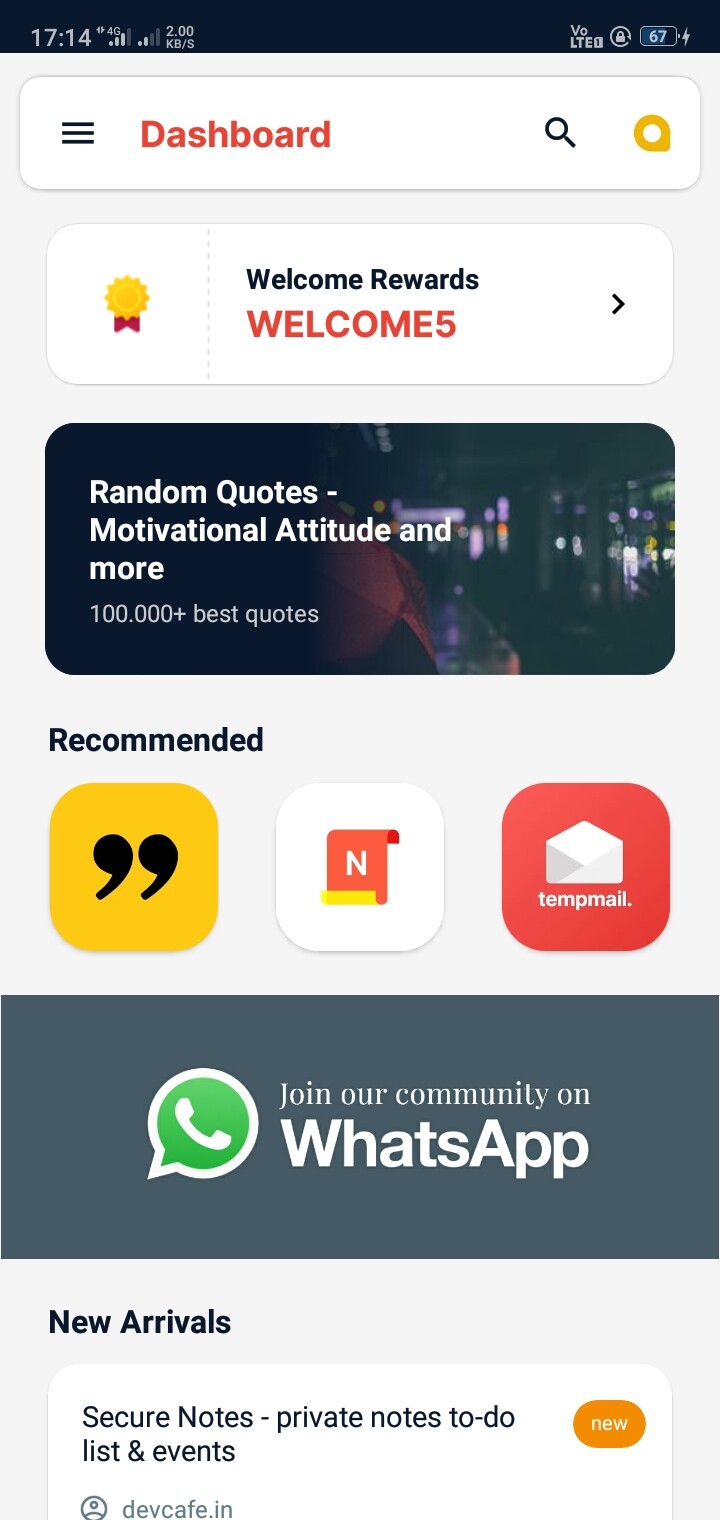
Task: Join the WhatsApp community banner
Action: pos(360,1127)
